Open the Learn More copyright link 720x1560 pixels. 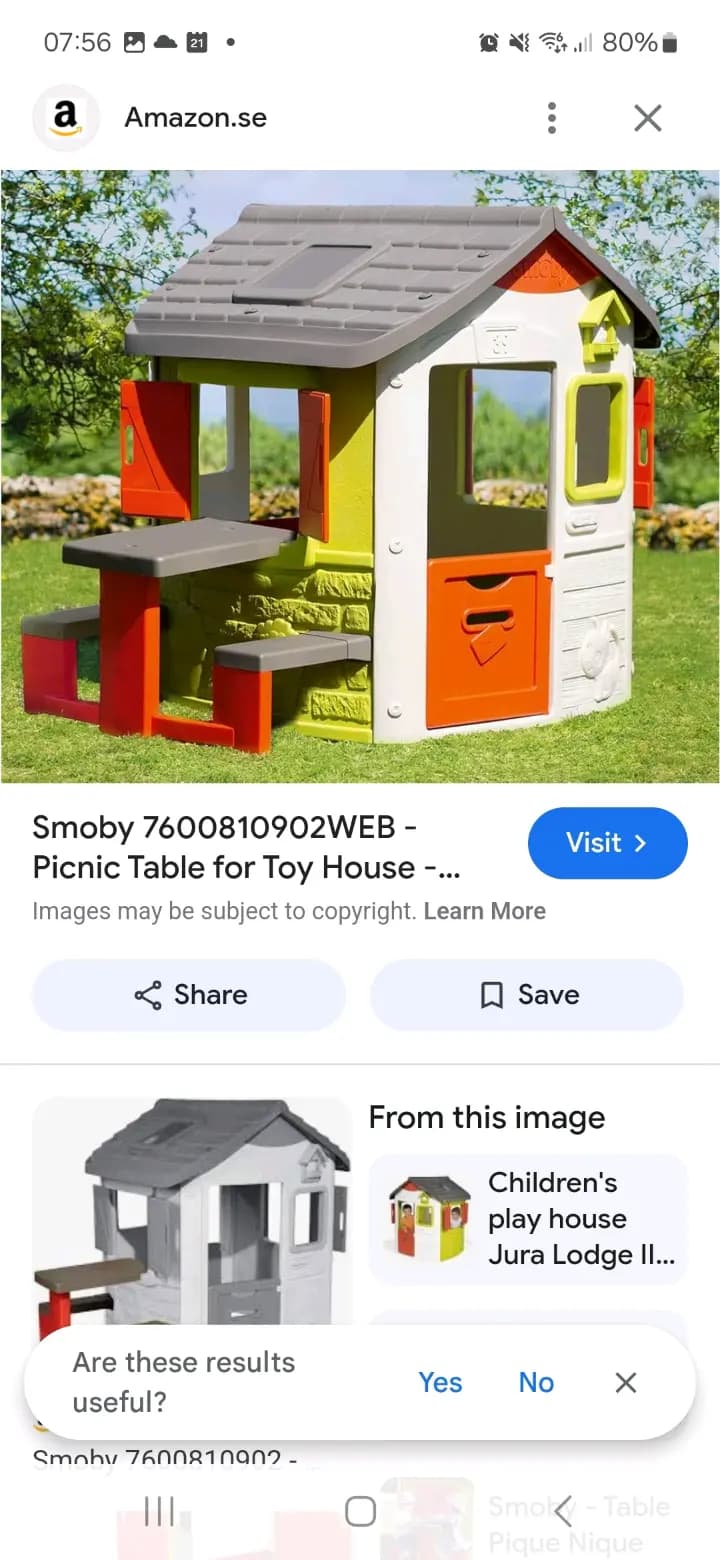[484, 911]
